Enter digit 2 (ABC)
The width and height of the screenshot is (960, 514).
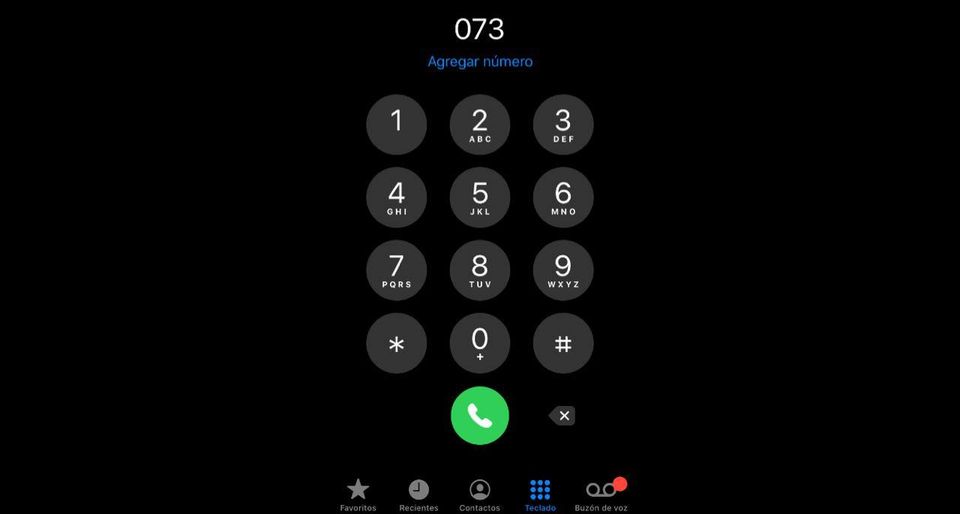click(x=480, y=125)
